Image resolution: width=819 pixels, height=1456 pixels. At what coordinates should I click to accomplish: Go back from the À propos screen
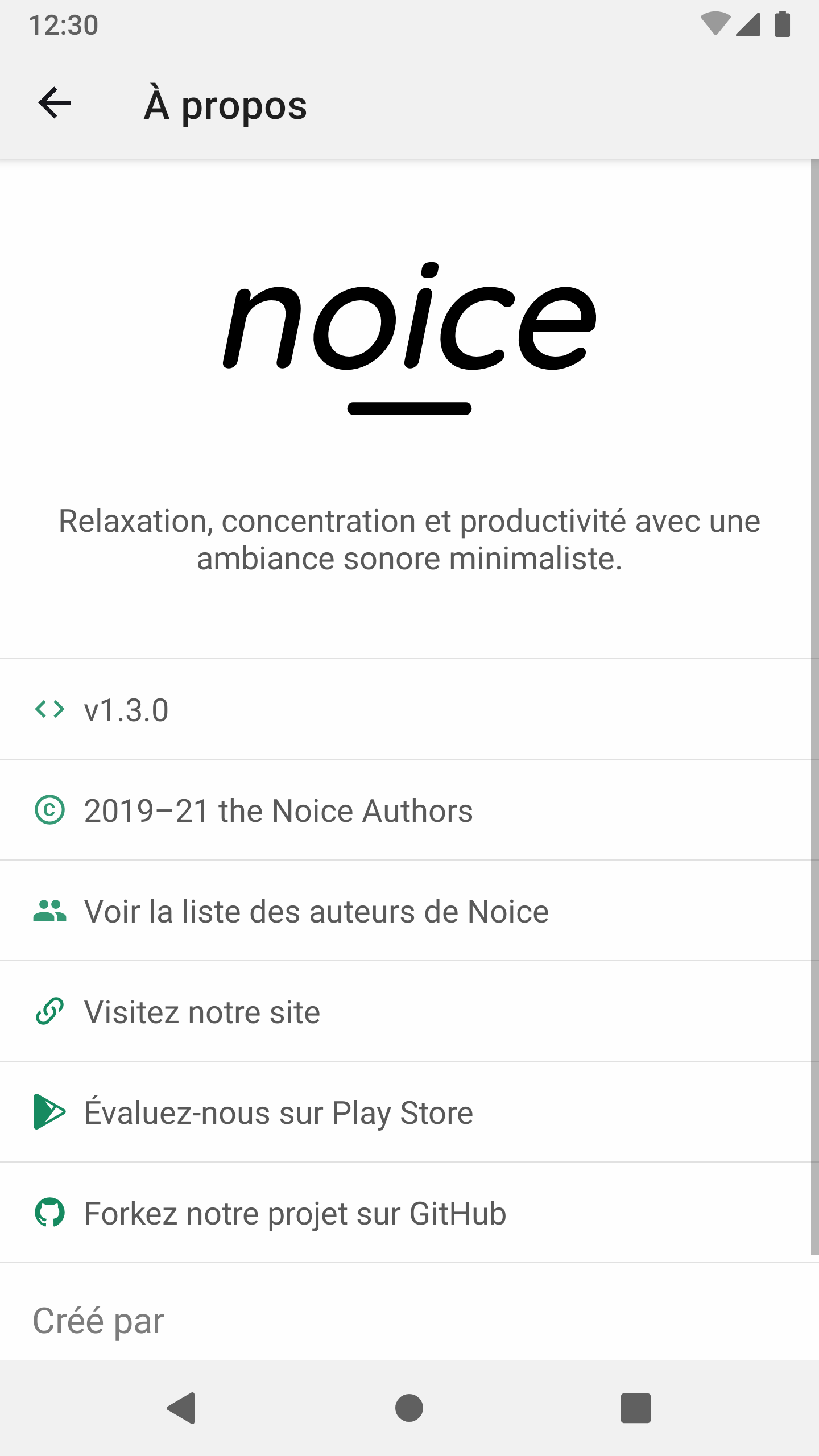[55, 104]
